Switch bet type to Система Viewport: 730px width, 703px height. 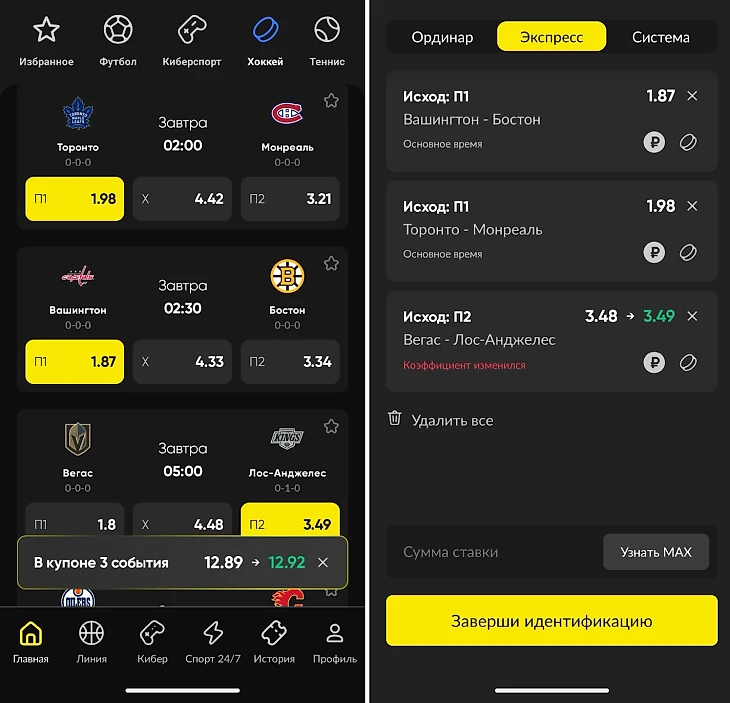(660, 37)
